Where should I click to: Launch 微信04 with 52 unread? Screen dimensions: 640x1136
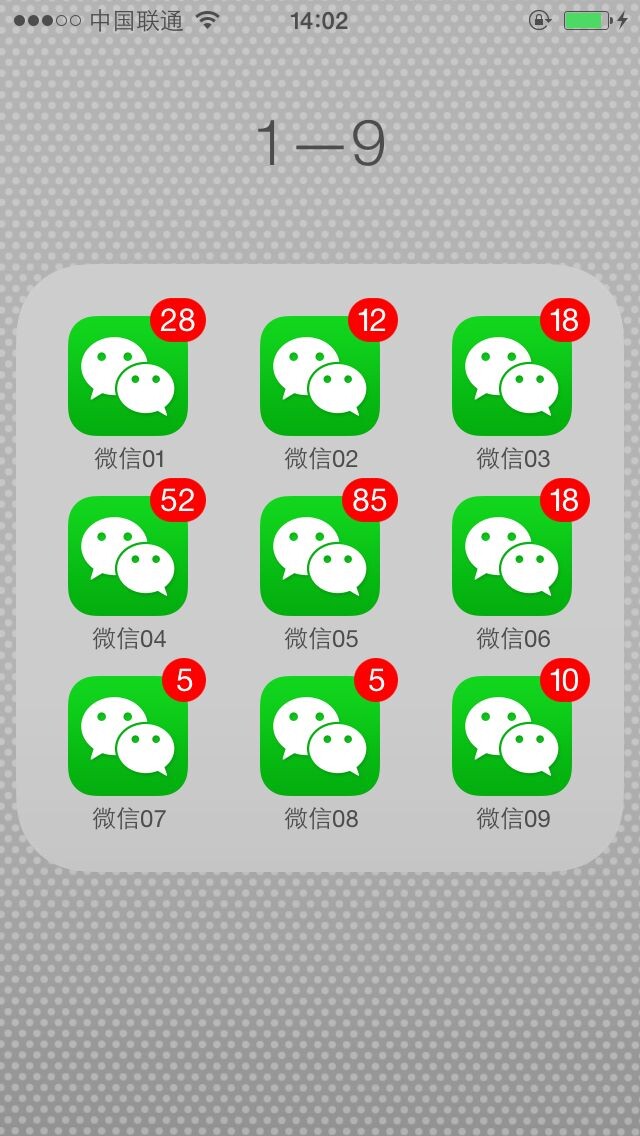pos(128,556)
